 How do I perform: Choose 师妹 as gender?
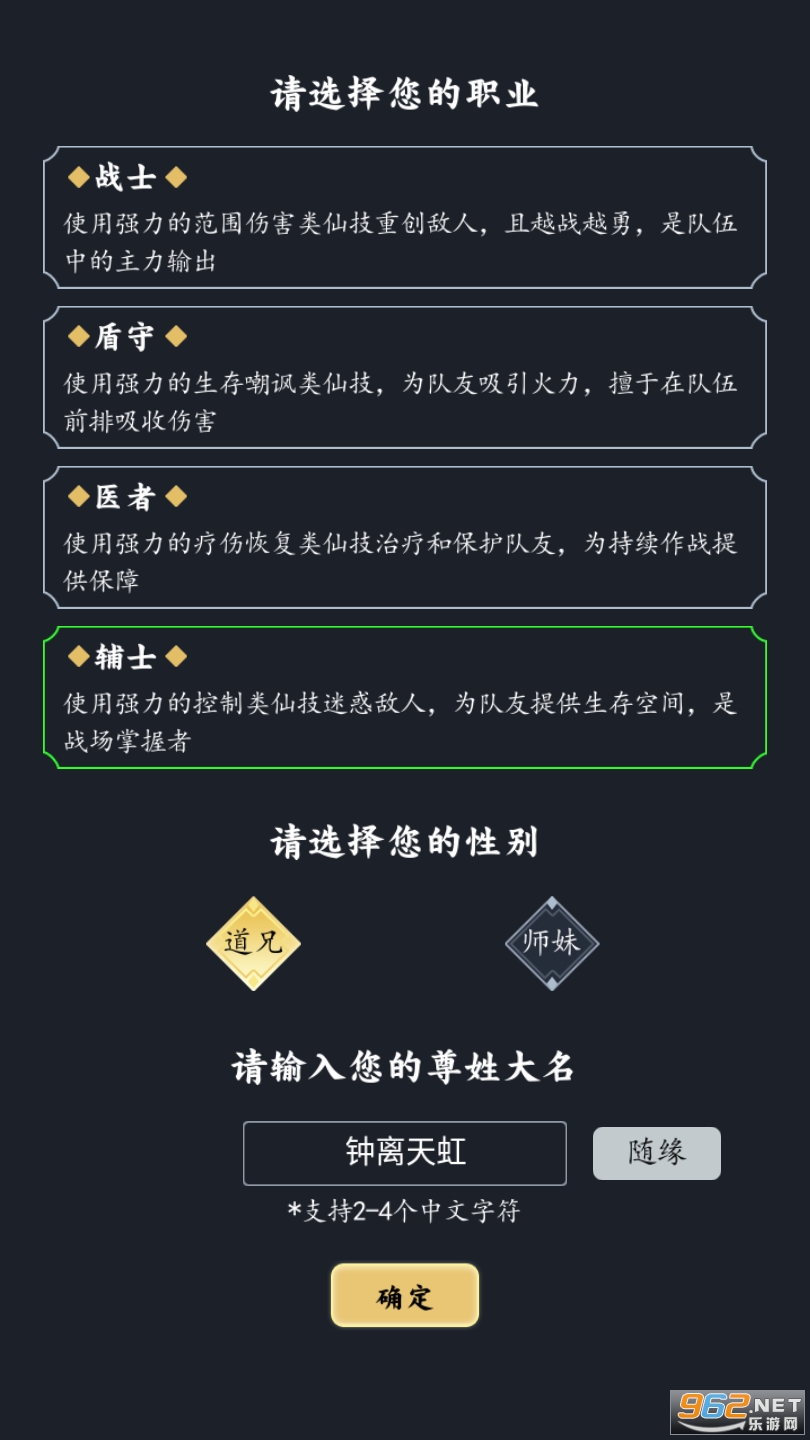pos(552,943)
